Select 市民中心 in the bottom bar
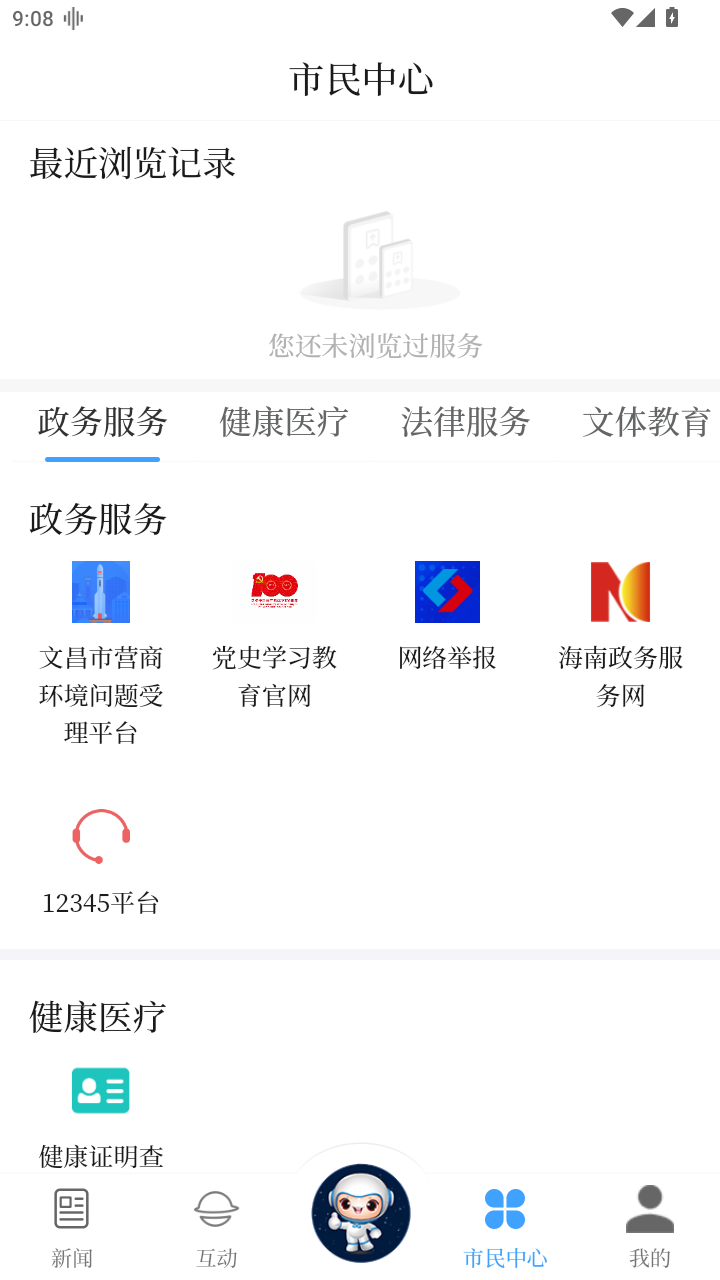The image size is (720, 1280). click(505, 1227)
